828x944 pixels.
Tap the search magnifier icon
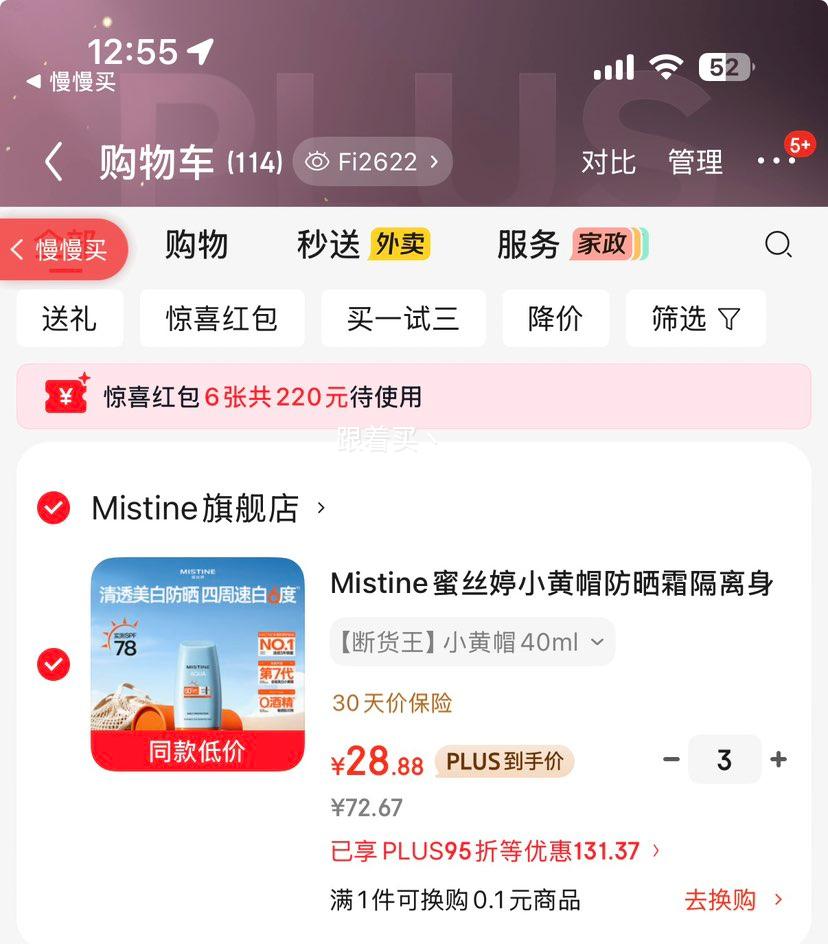[778, 245]
